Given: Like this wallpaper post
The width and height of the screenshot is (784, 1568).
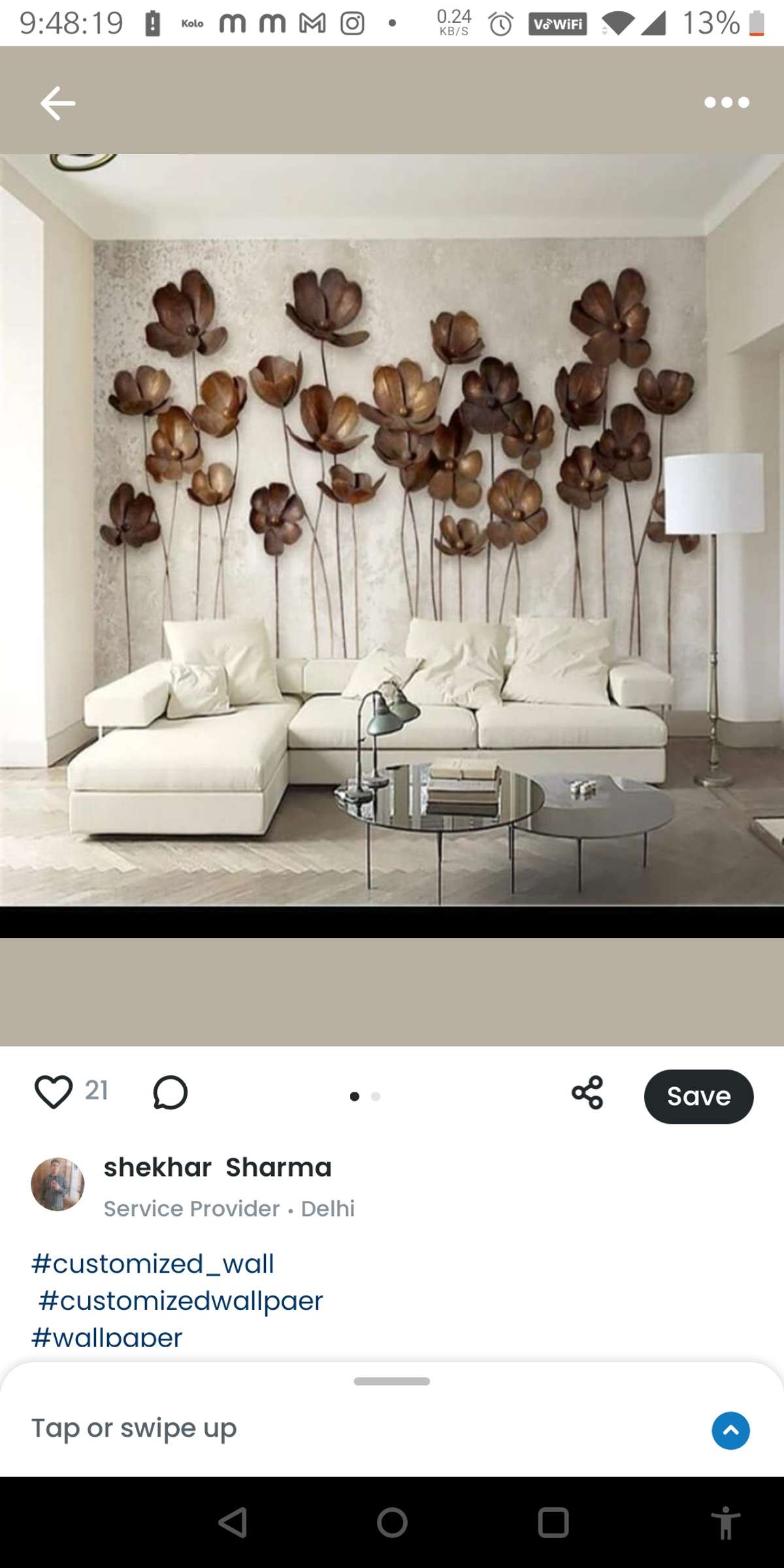Looking at the screenshot, I should 54,1092.
